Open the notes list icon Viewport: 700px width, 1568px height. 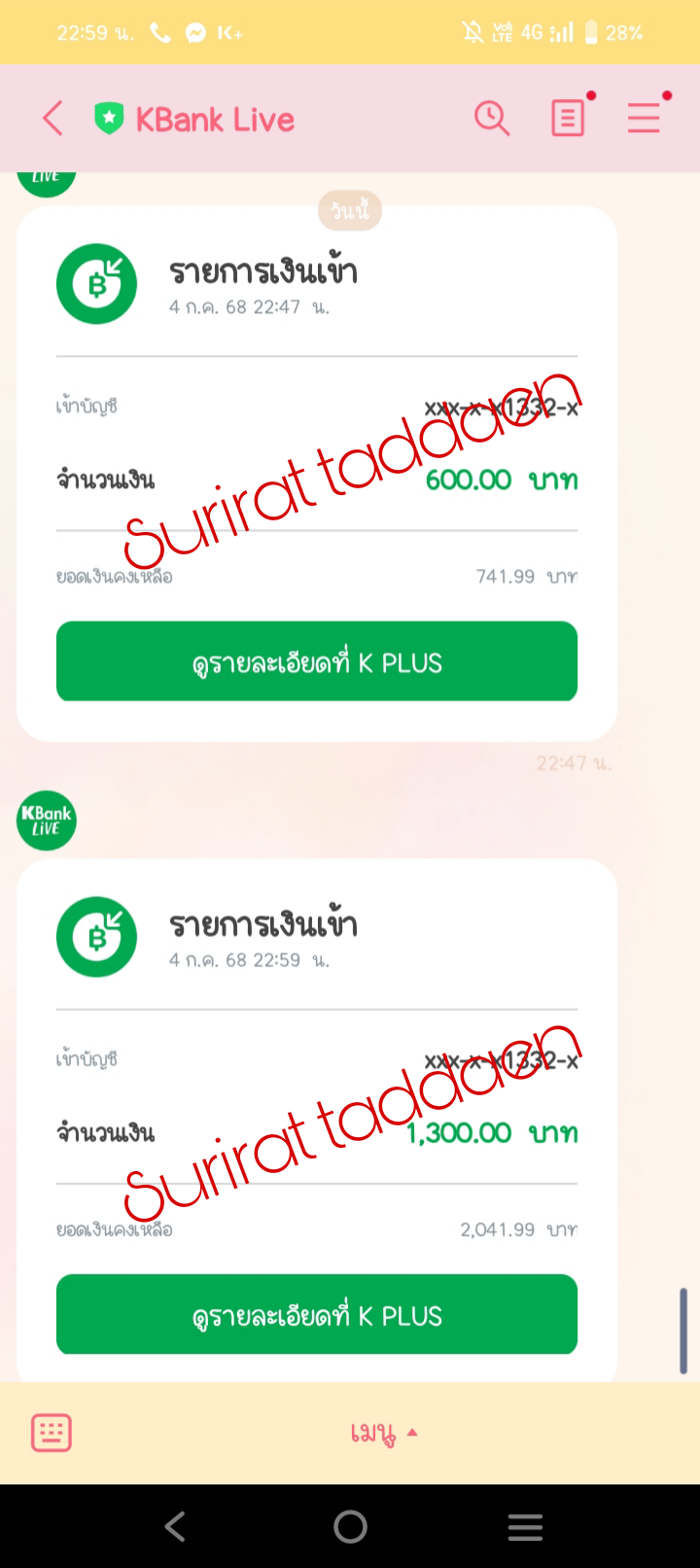pyautogui.click(x=568, y=119)
